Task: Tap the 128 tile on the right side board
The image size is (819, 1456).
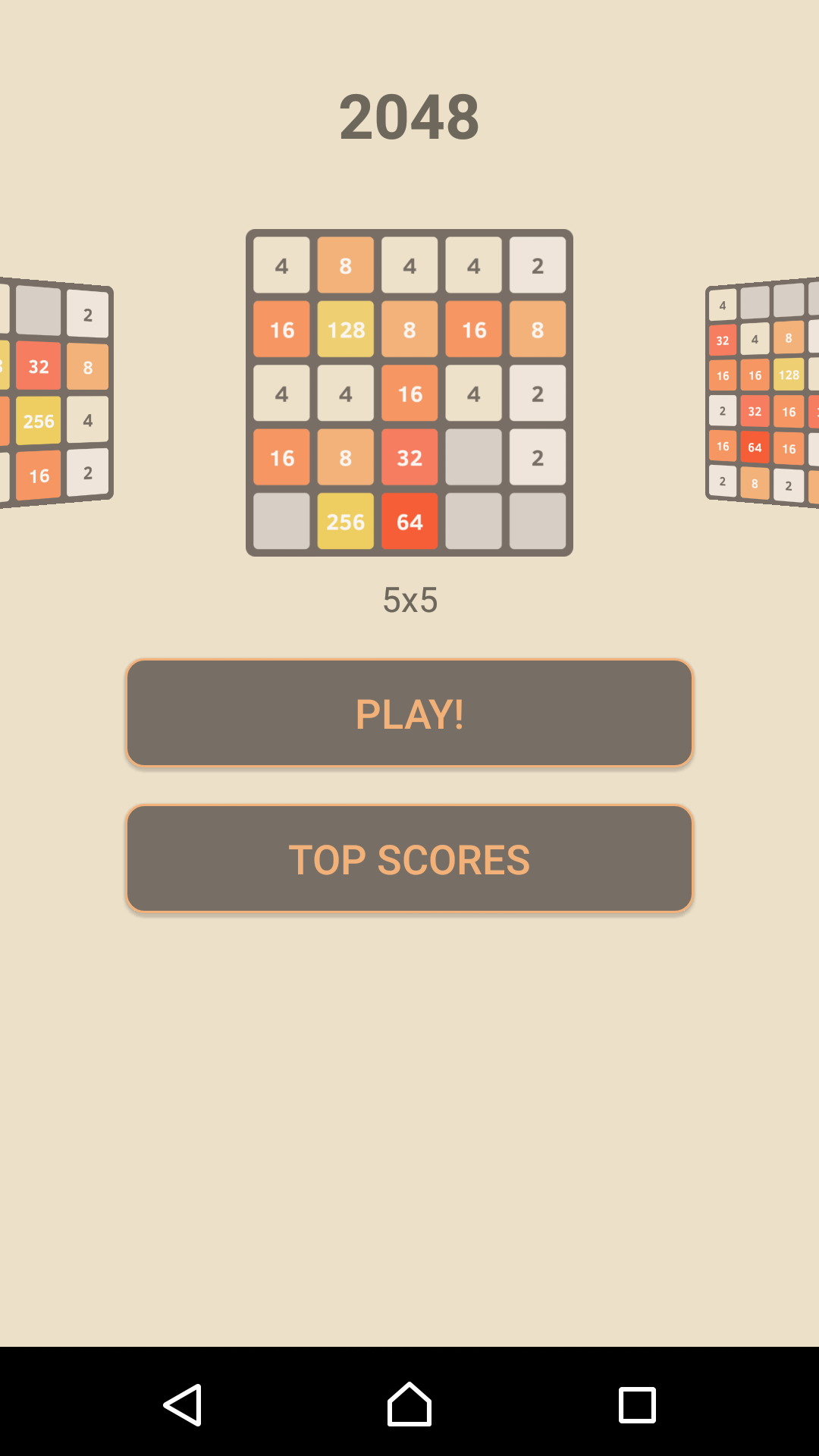Action: [x=789, y=375]
